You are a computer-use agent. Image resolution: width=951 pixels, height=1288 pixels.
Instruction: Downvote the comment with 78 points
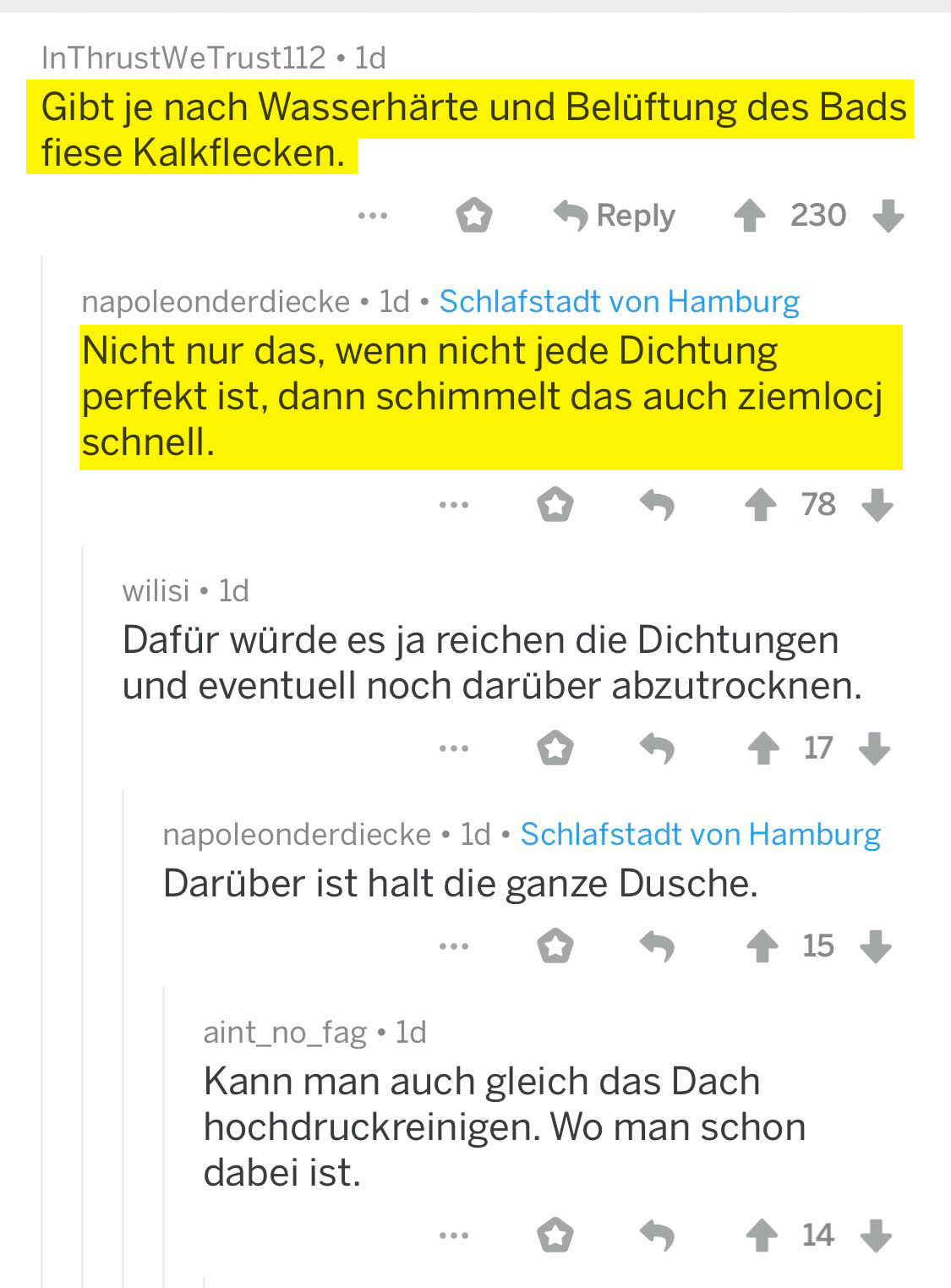pyautogui.click(x=877, y=505)
